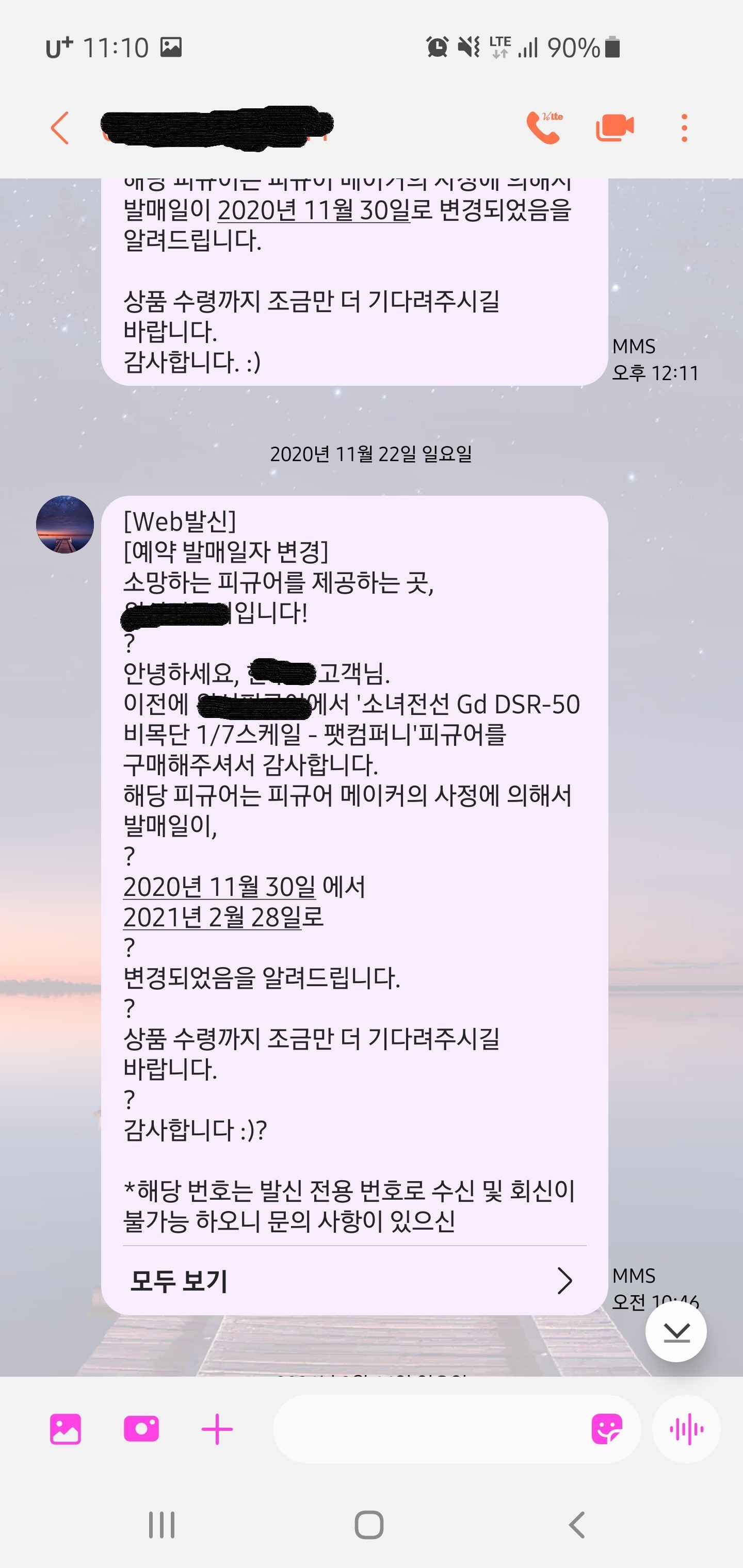Expand full message with 모두 보기
This screenshot has width=743, height=1568.
tap(353, 1281)
